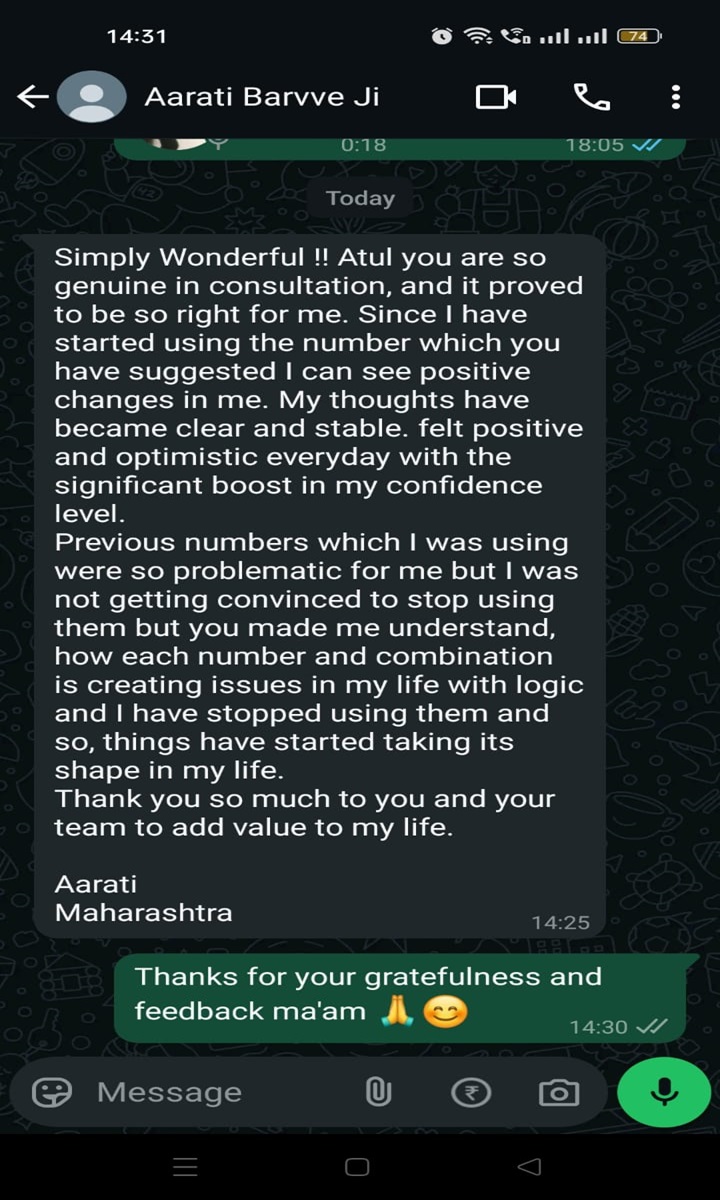720x1200 pixels.
Task: Open the three-dot overflow menu
Action: click(676, 97)
